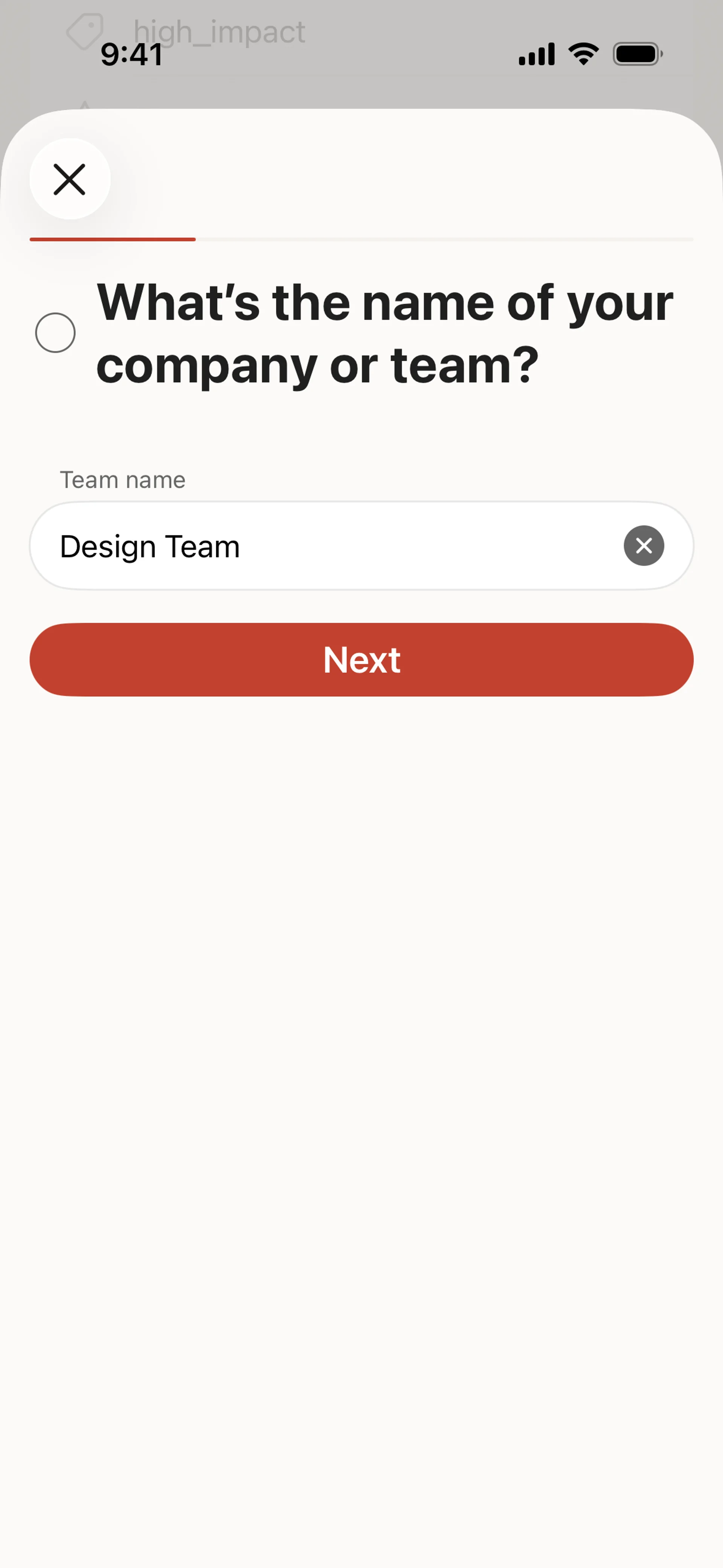
Task: Continue with the Next button
Action: 361,660
